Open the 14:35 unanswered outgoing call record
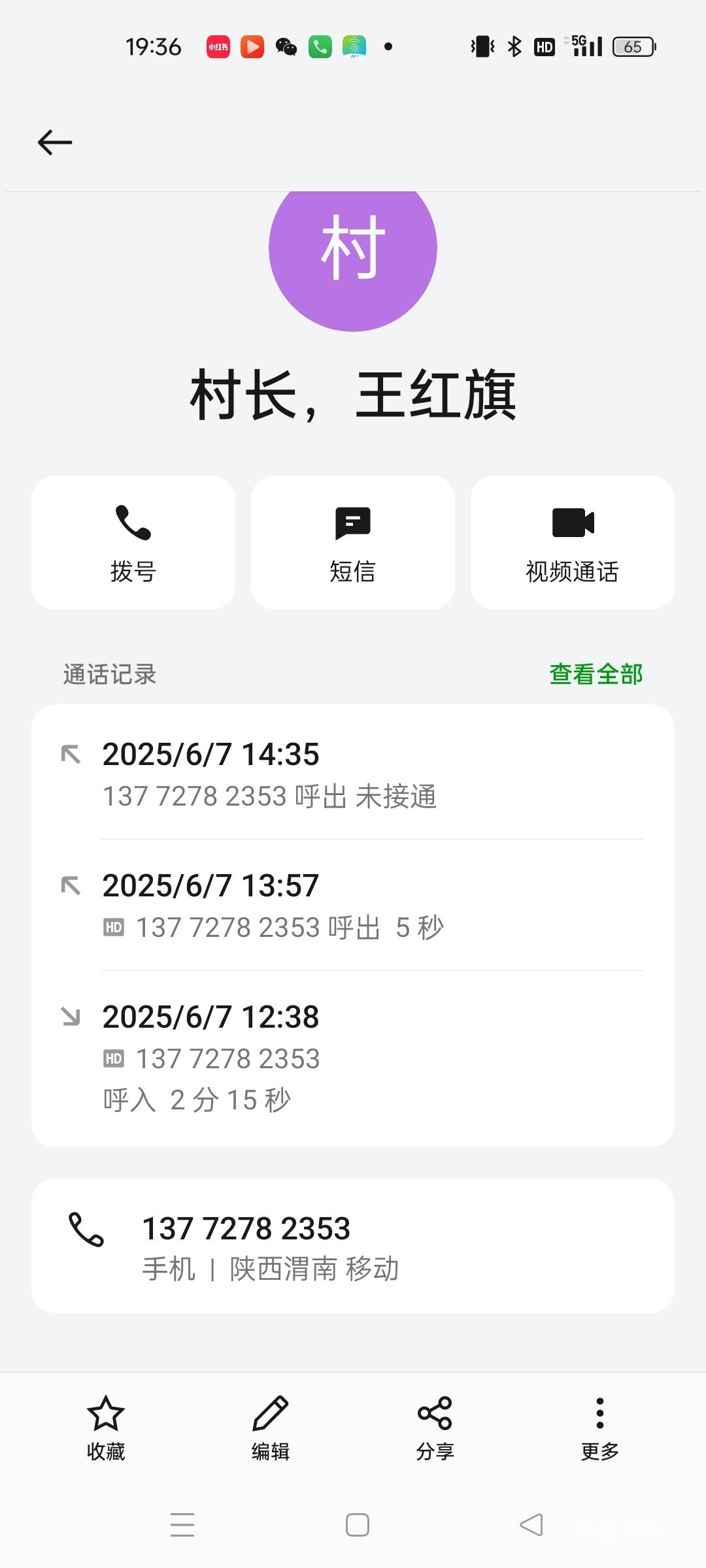Image resolution: width=706 pixels, height=1568 pixels. coord(353,774)
